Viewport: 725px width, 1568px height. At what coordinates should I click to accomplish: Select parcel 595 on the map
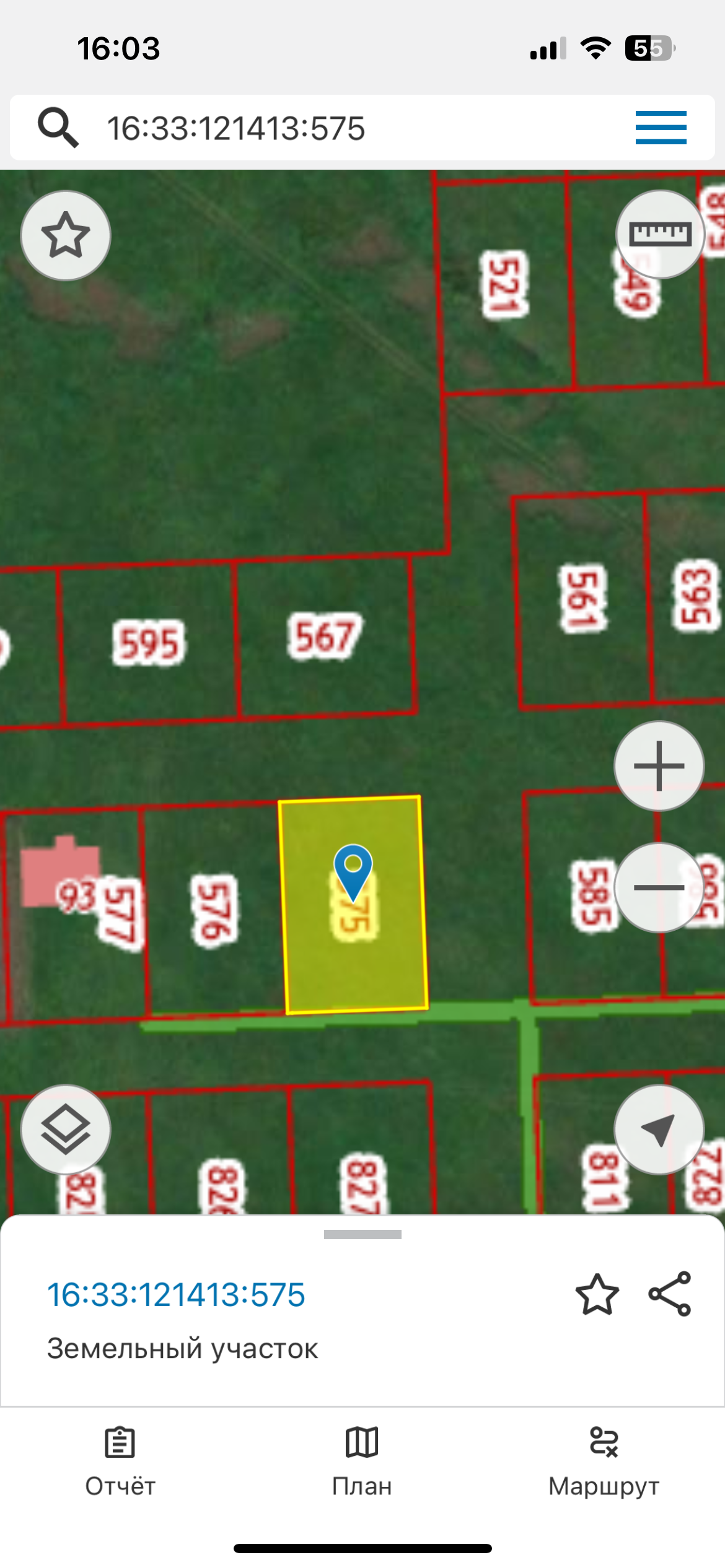click(x=149, y=643)
